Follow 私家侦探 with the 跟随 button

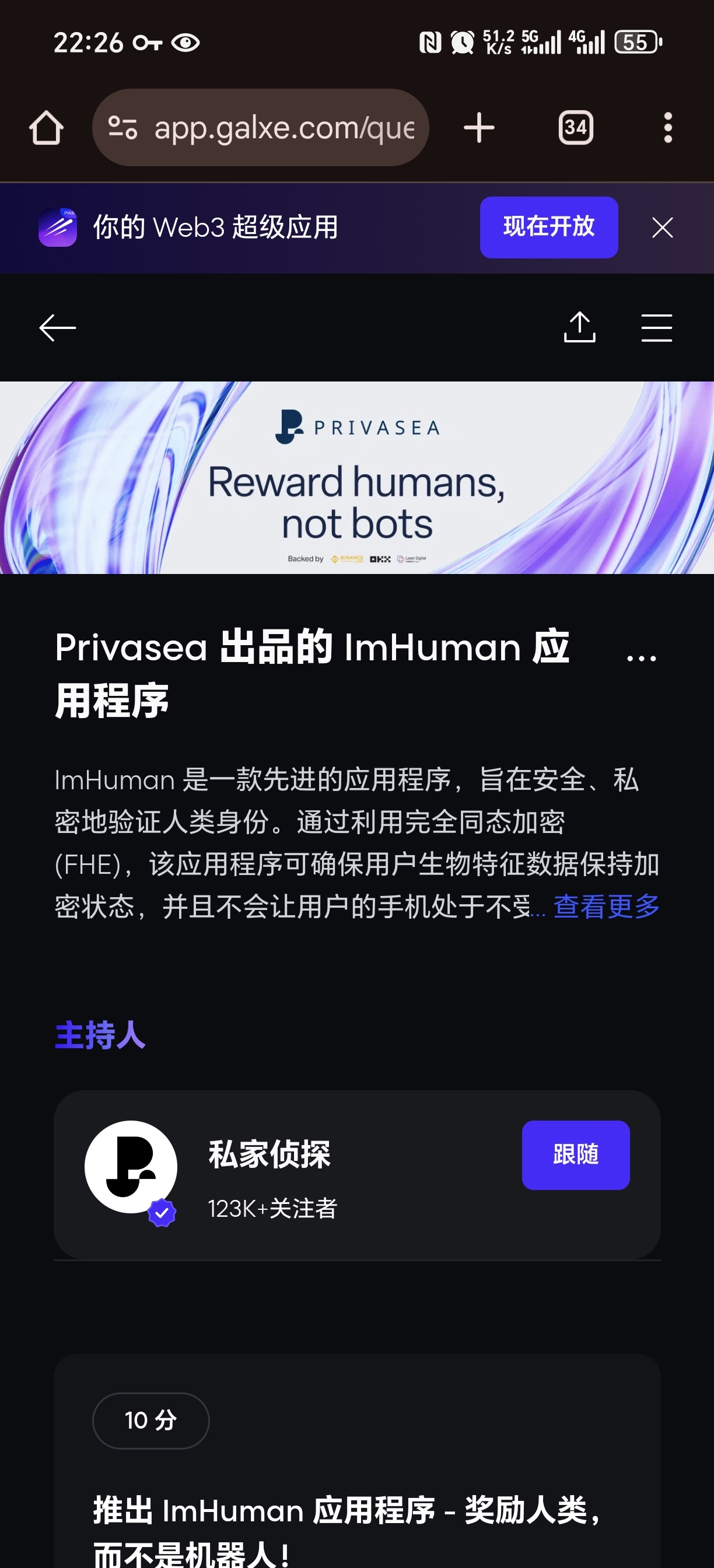(x=575, y=1154)
